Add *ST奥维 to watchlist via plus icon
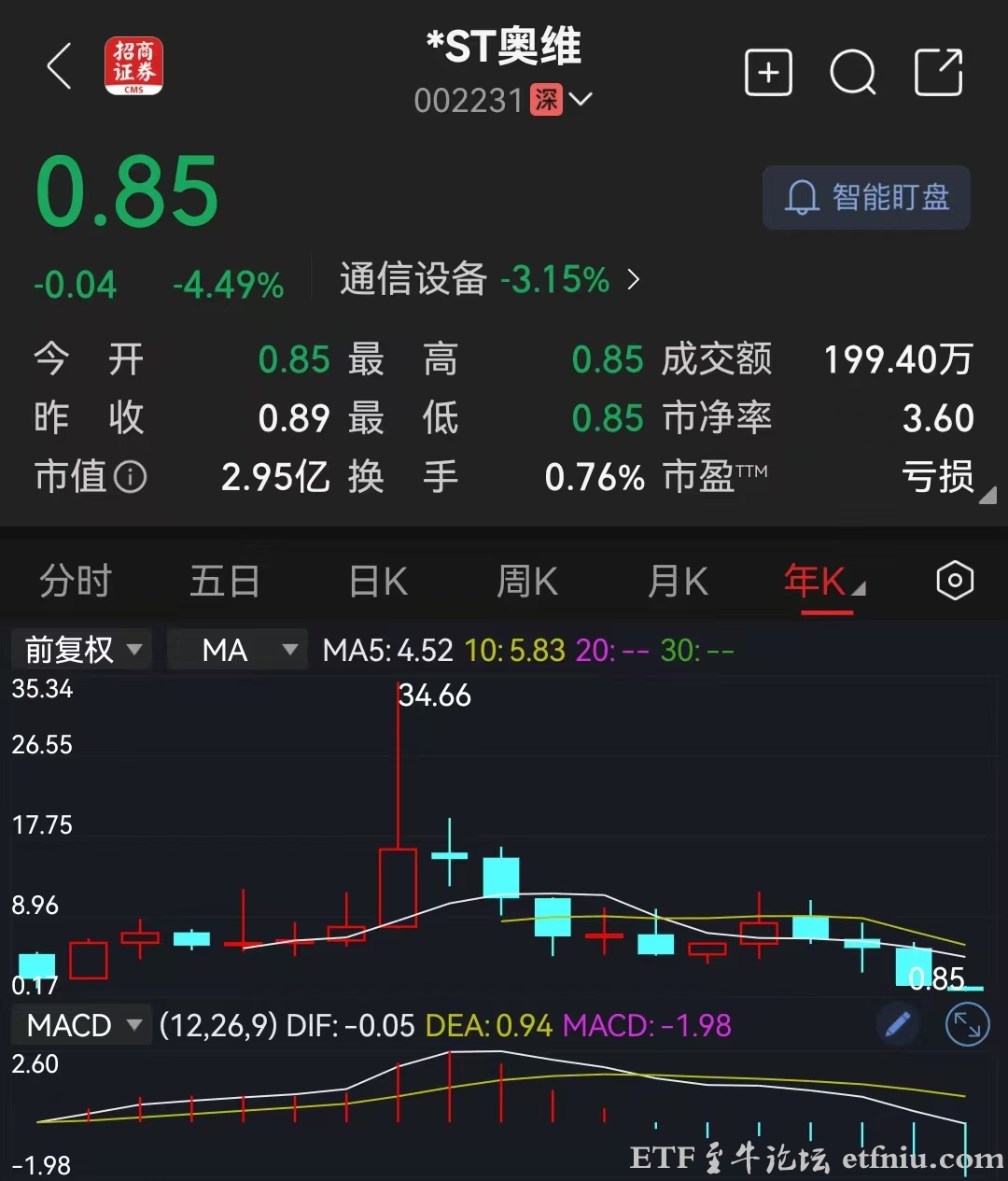The width and height of the screenshot is (1008, 1181). [767, 72]
